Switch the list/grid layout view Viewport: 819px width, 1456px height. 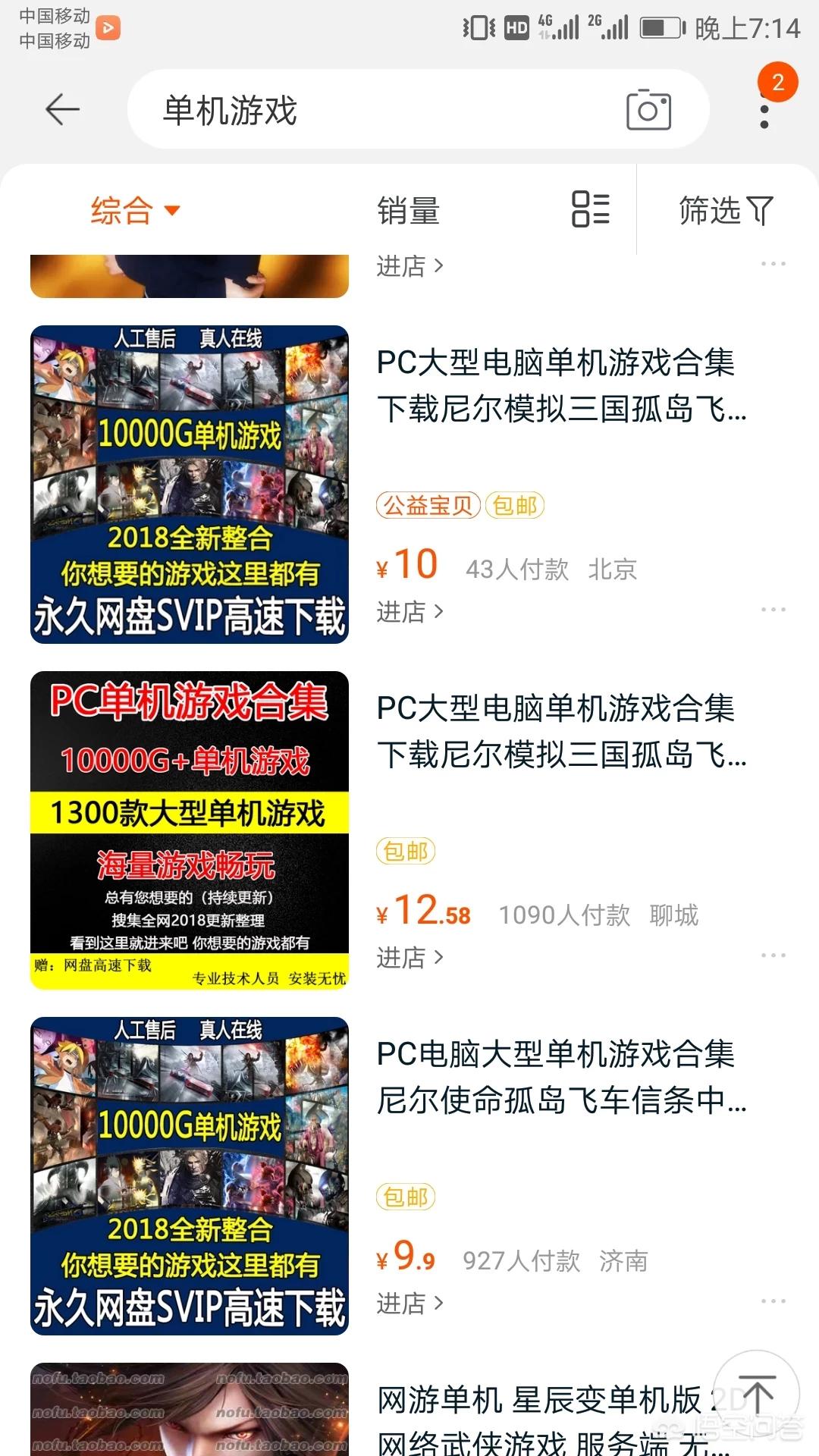[x=590, y=209]
